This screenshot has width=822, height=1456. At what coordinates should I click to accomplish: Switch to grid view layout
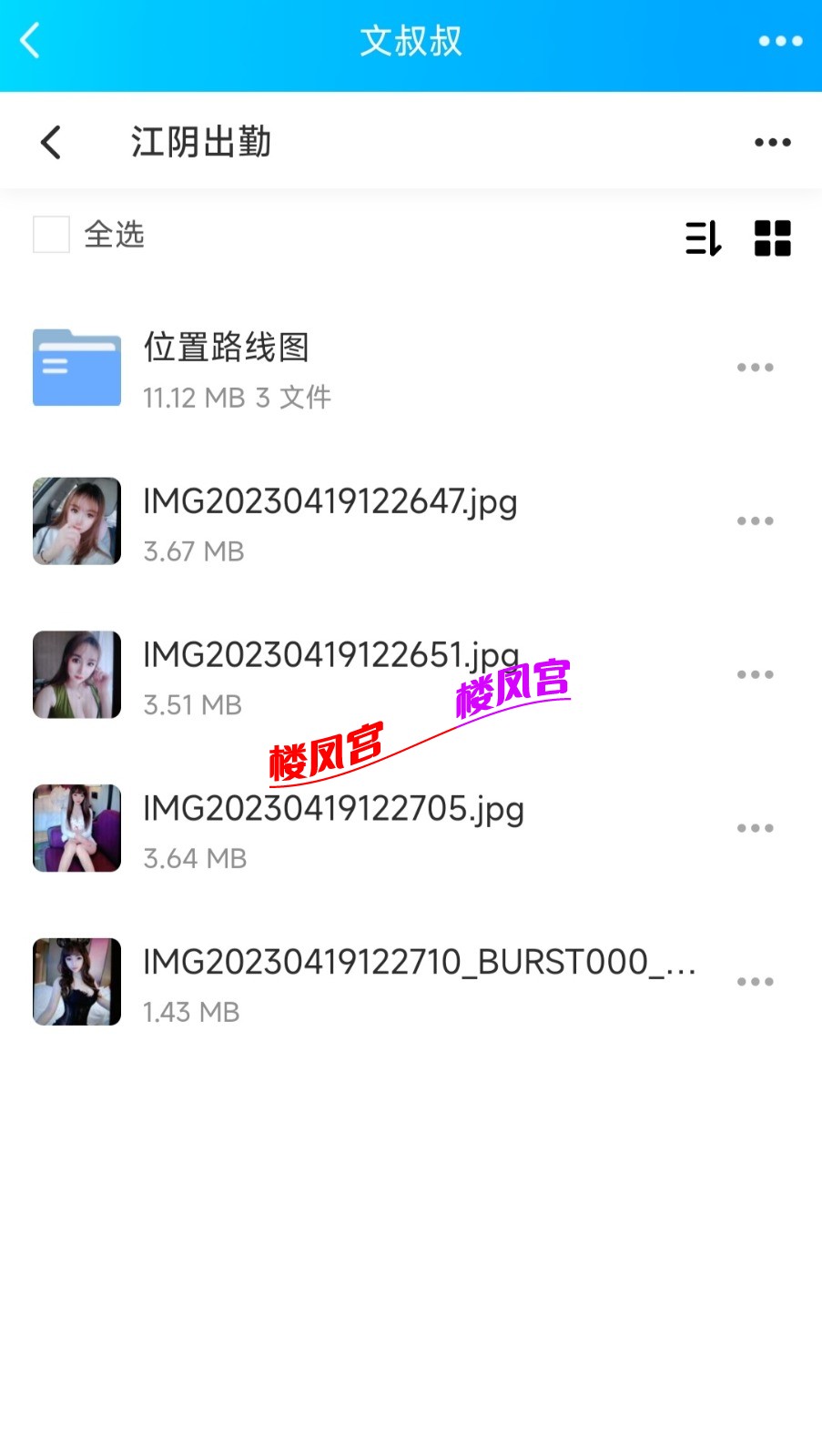pyautogui.click(x=773, y=238)
